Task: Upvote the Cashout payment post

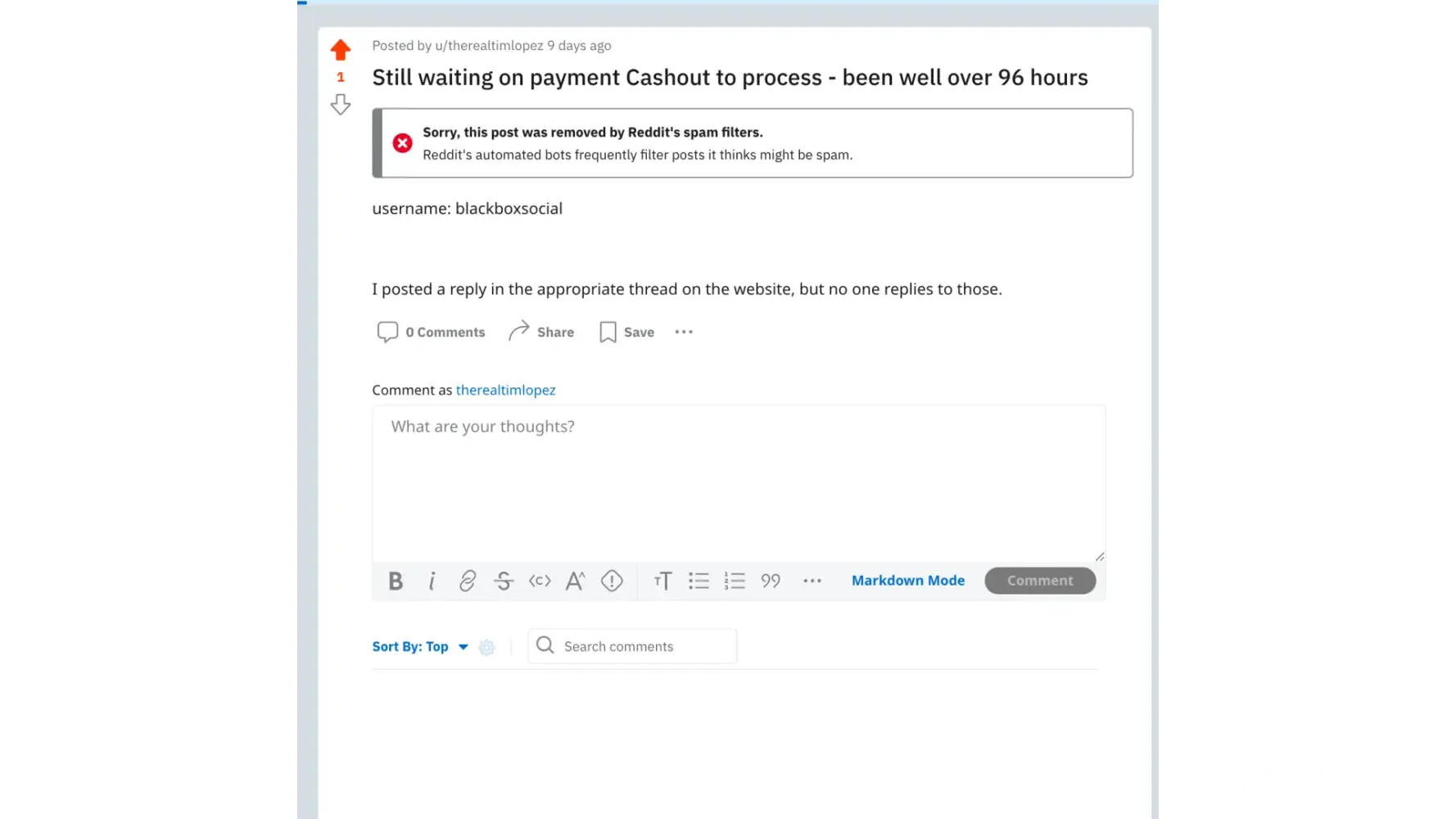Action: 341,50
